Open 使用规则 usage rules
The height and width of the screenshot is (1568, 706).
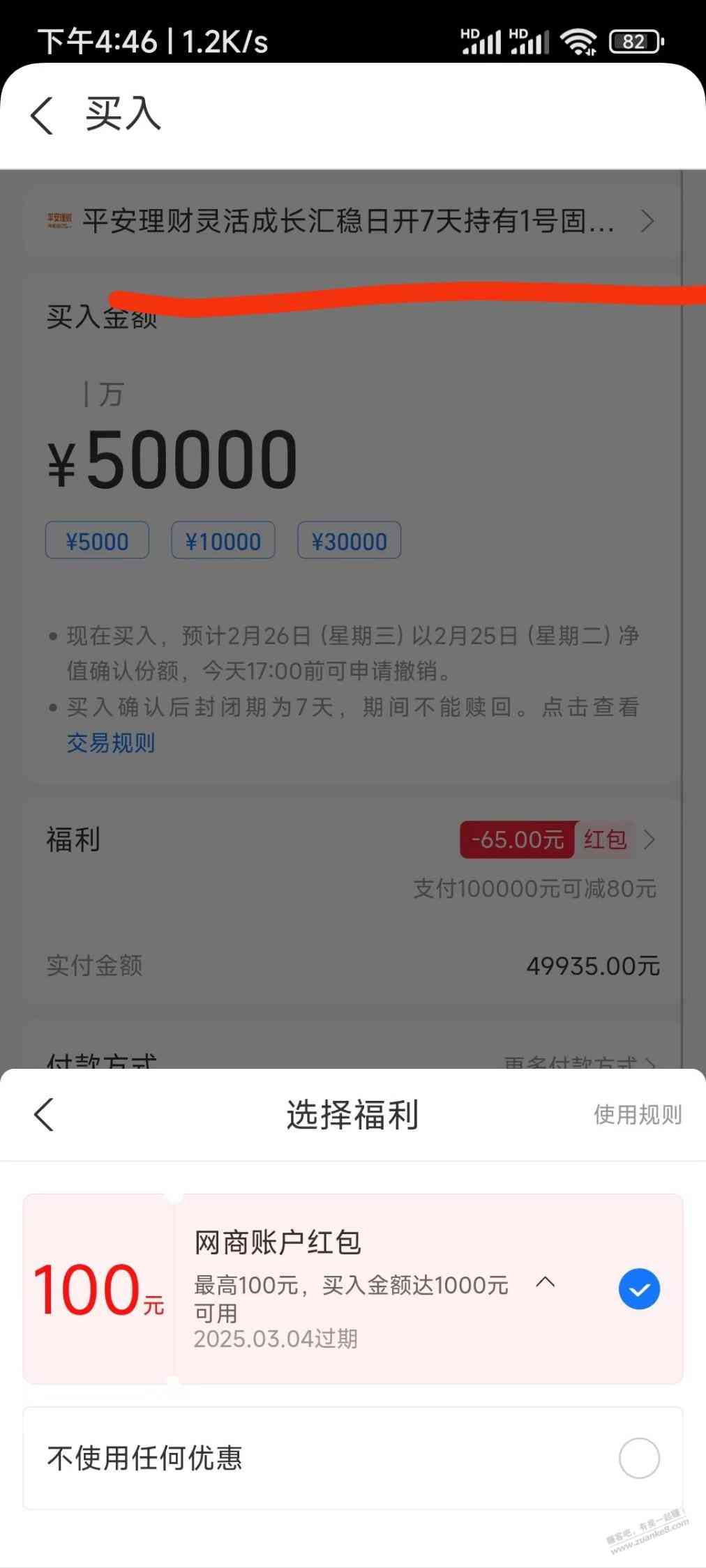[637, 1114]
